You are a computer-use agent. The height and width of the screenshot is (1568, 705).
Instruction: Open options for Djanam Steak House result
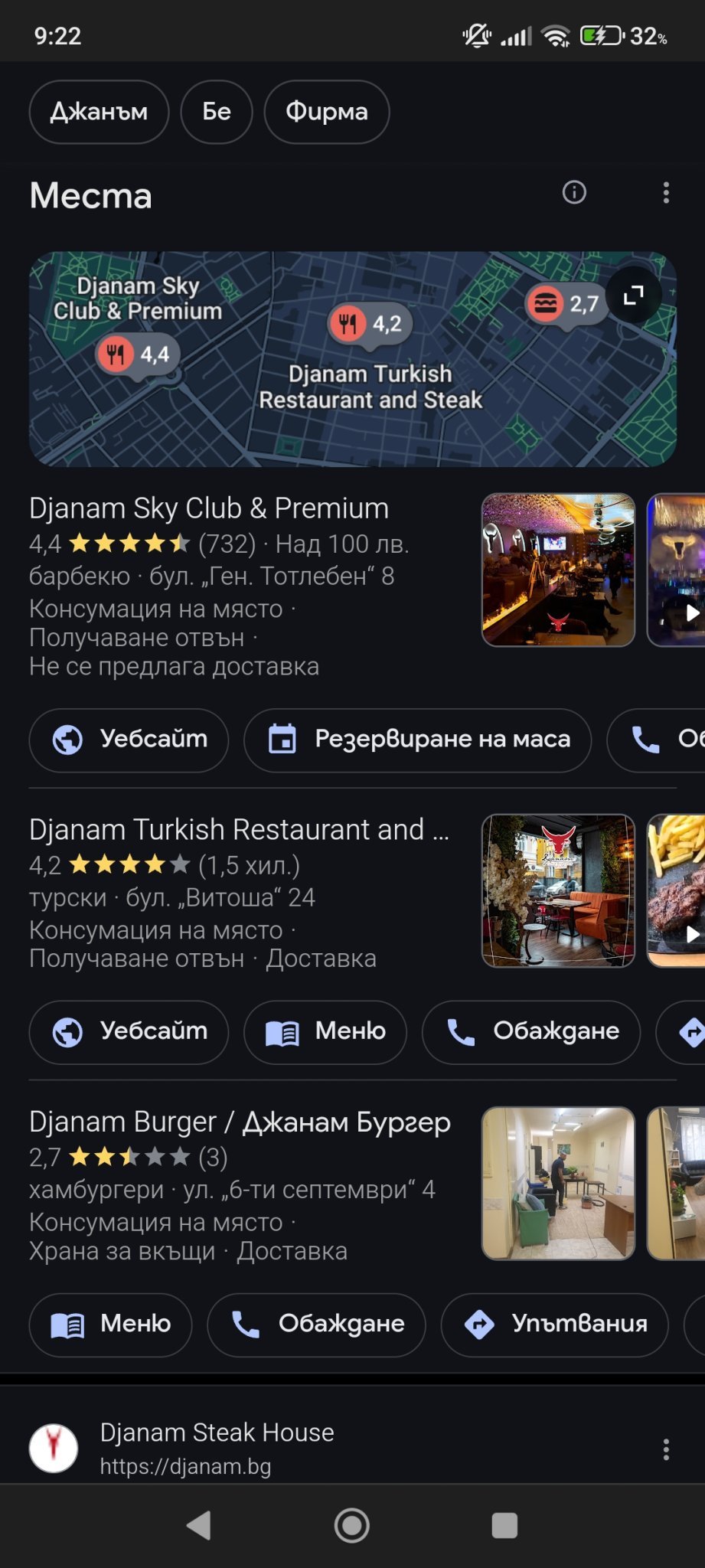pyautogui.click(x=666, y=1449)
